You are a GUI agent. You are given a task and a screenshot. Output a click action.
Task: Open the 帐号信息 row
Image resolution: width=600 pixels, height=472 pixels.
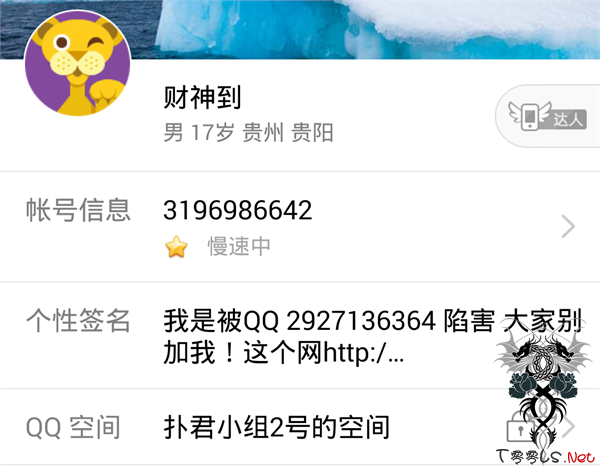(300, 227)
